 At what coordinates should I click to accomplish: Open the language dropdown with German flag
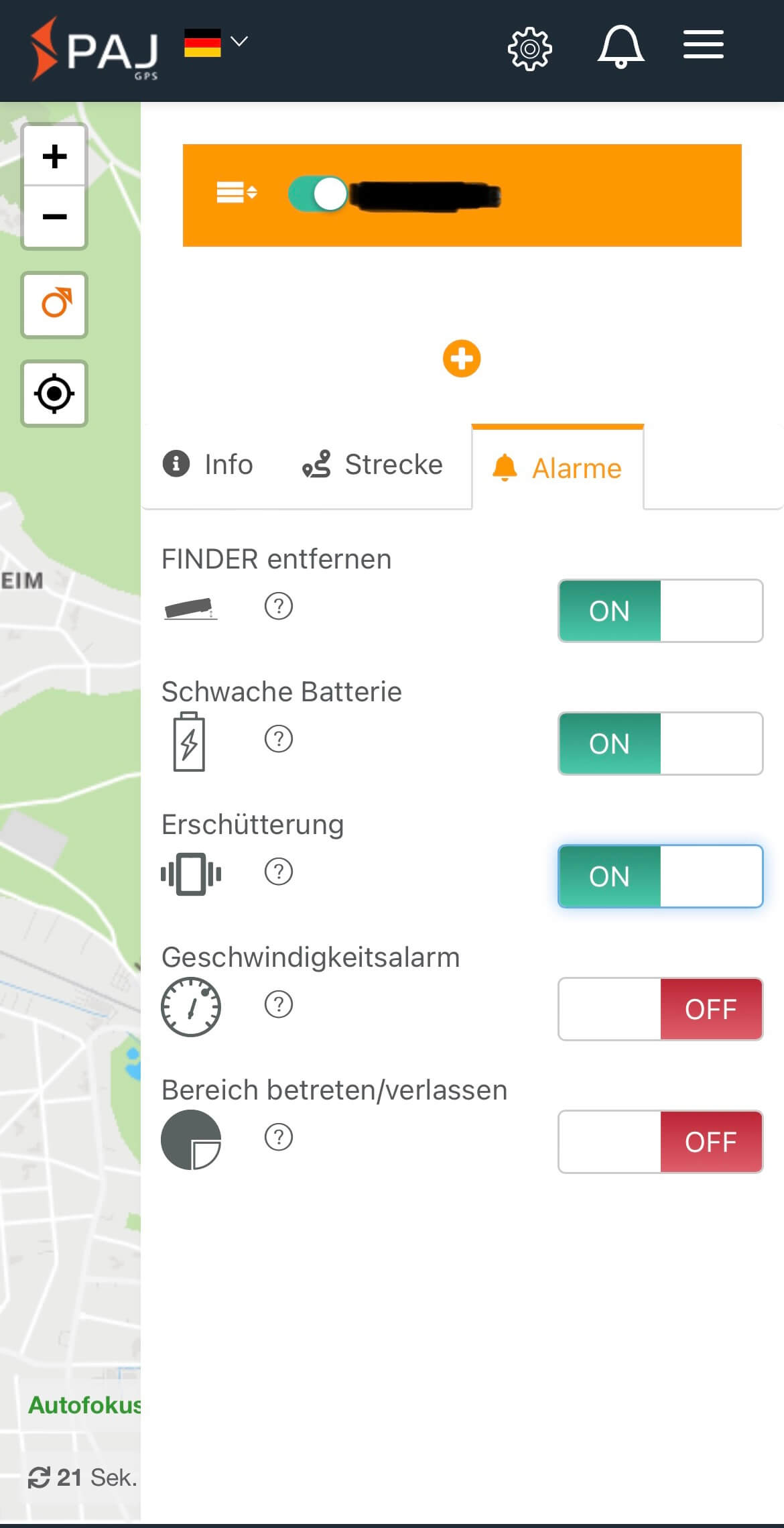pos(216,43)
